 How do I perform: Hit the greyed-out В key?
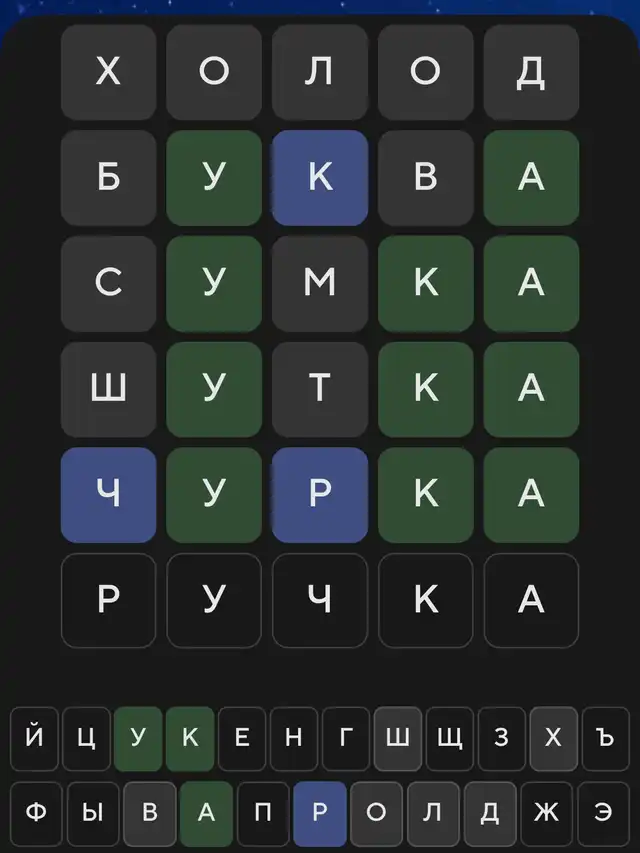149,813
